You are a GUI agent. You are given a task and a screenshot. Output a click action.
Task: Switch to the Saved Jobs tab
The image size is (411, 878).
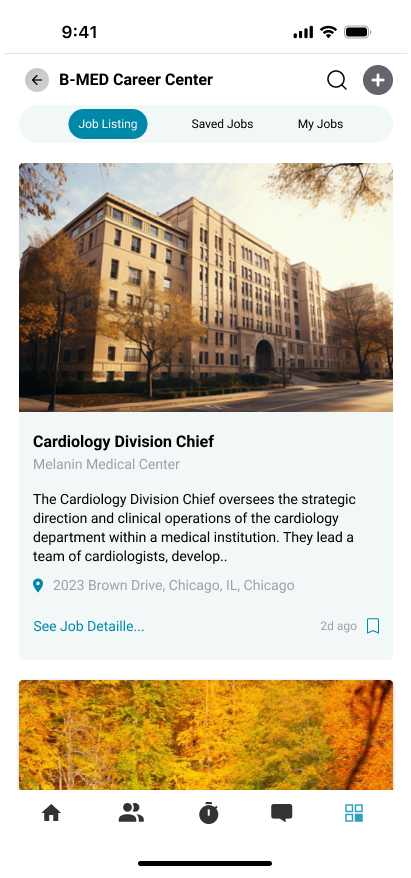[222, 124]
